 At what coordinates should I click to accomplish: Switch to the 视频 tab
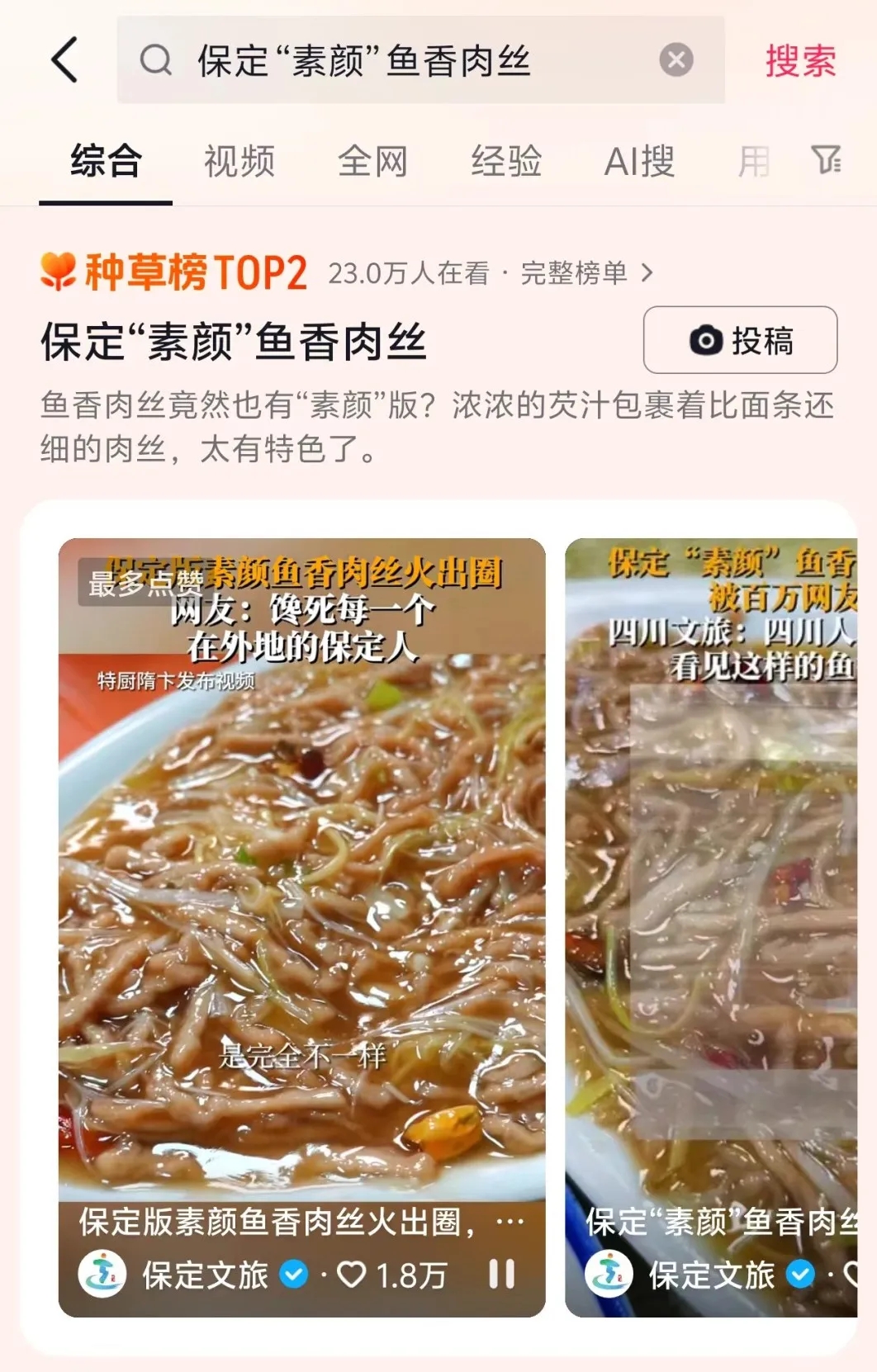coord(239,160)
